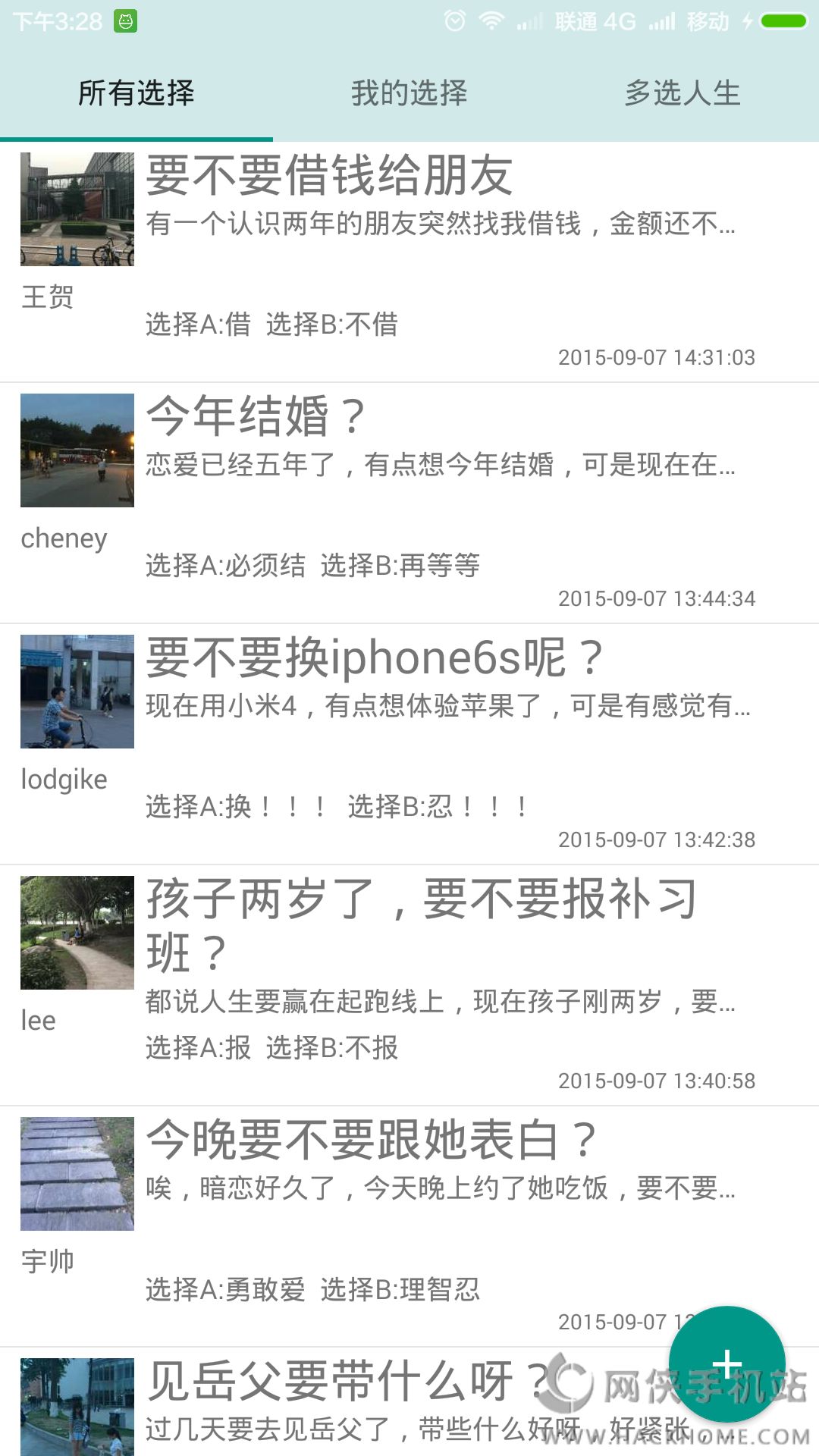
Task: Open the post 要不要借钱给朋友
Action: click(330, 176)
